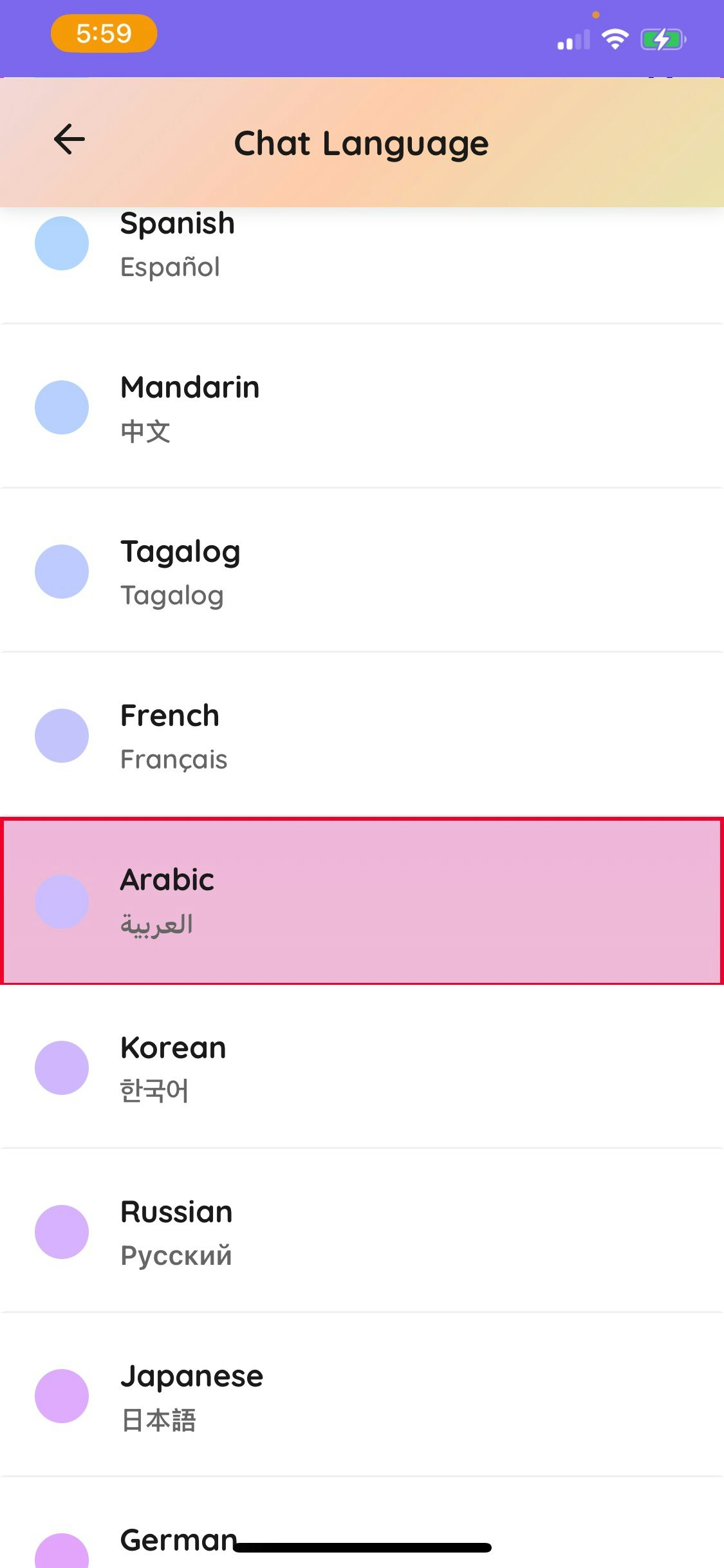Screen dimensions: 724x1568
Task: Tap the French row showing Français
Action: 362,735
